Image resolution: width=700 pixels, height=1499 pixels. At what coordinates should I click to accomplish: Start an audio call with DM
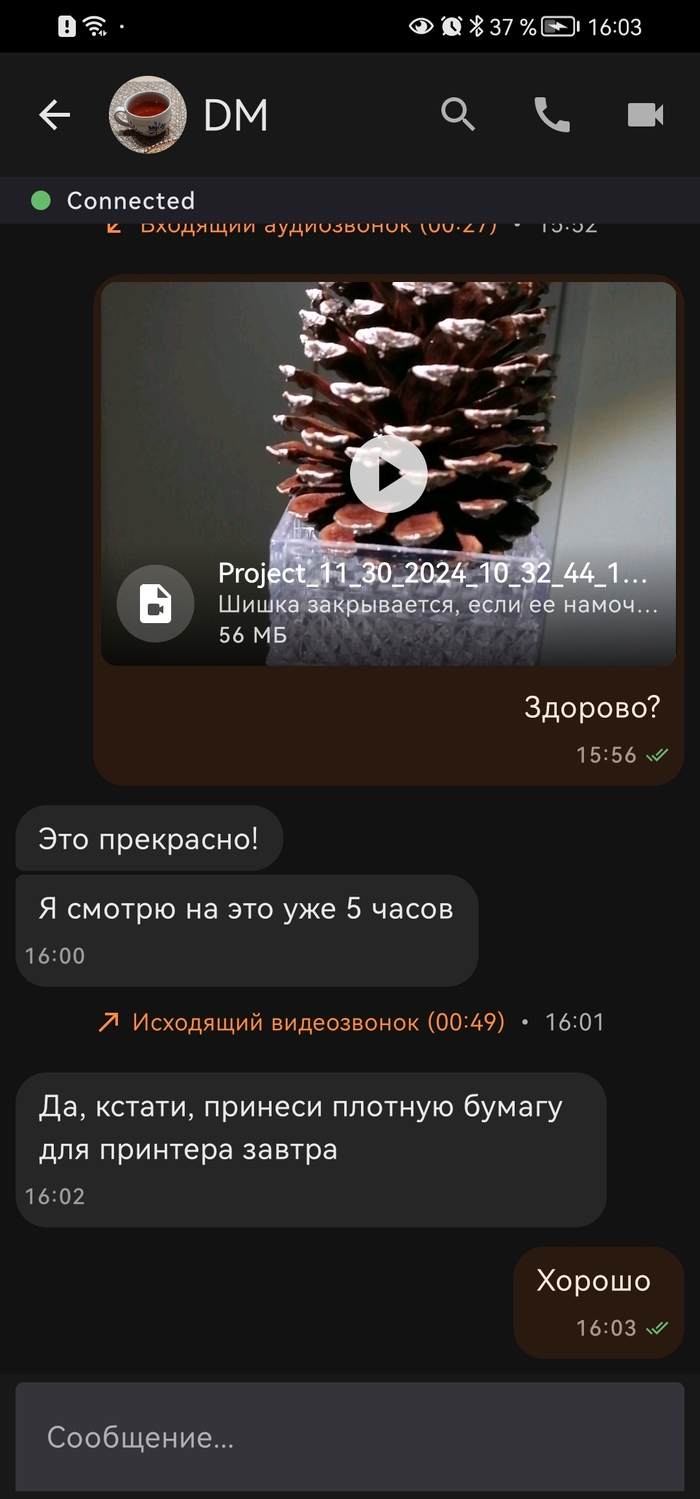tap(551, 116)
